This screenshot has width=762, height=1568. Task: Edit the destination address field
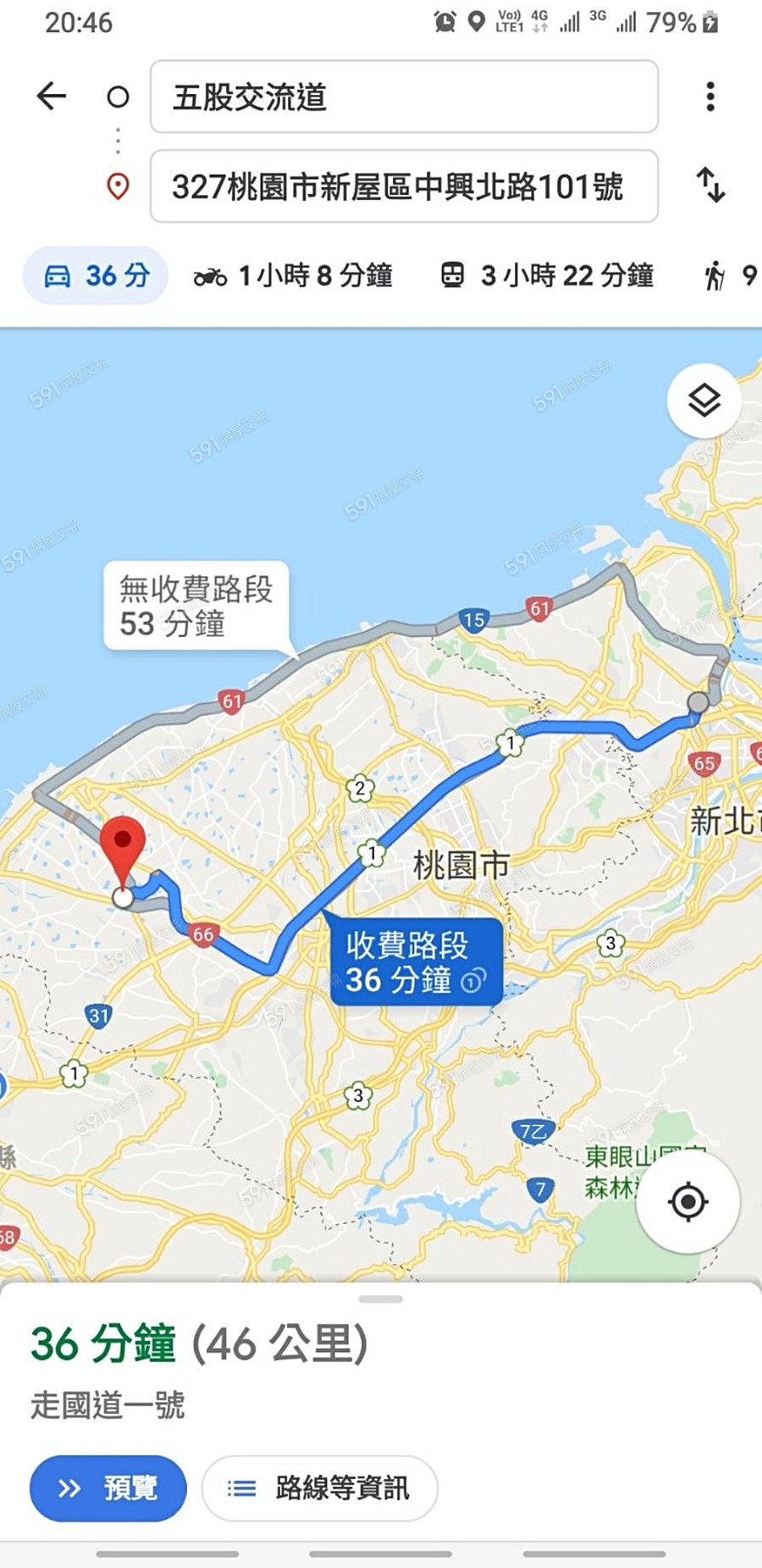[x=404, y=186]
